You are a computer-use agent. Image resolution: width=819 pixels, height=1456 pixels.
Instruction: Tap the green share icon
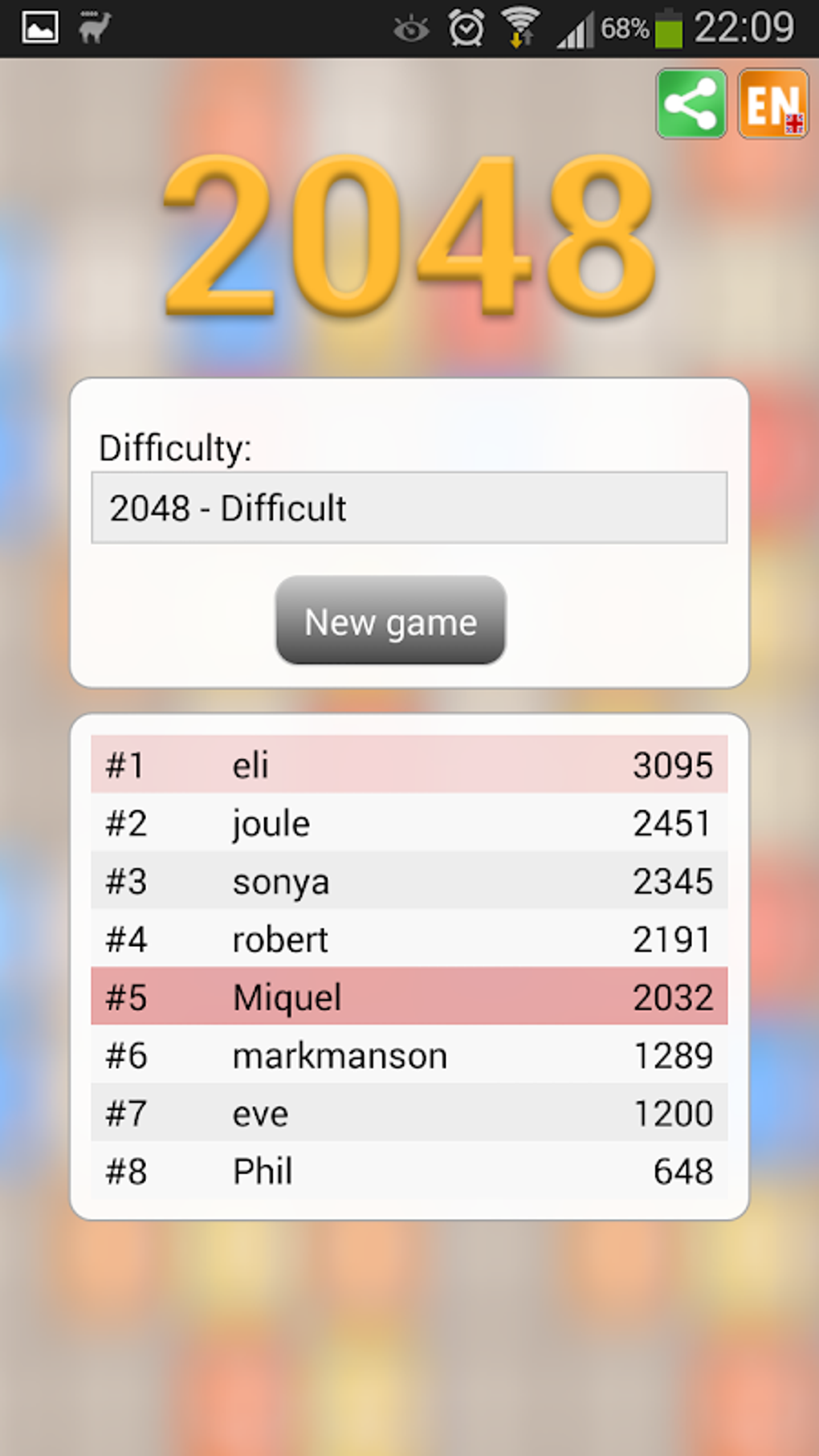click(x=691, y=104)
